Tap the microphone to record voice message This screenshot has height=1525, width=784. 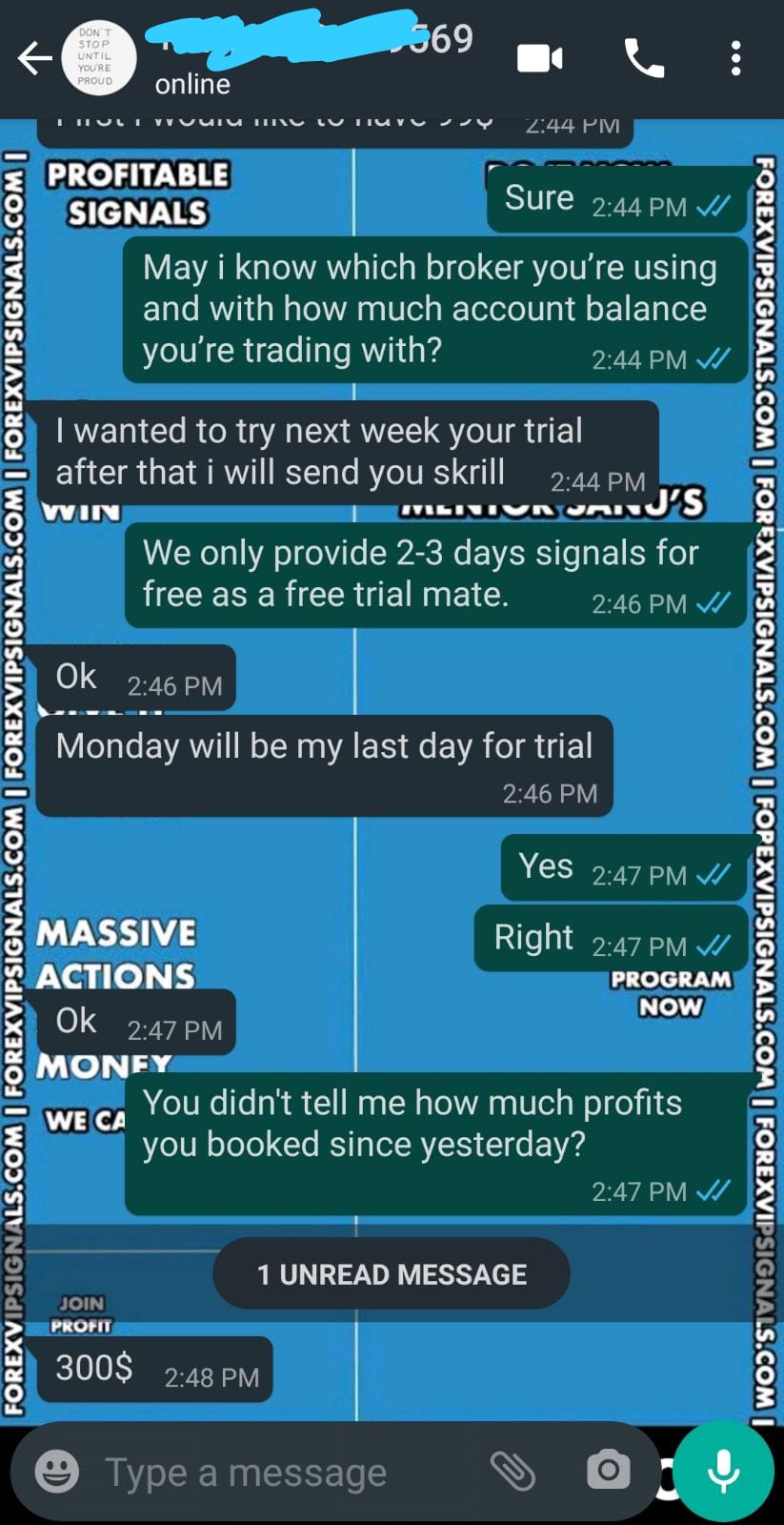pos(723,1471)
